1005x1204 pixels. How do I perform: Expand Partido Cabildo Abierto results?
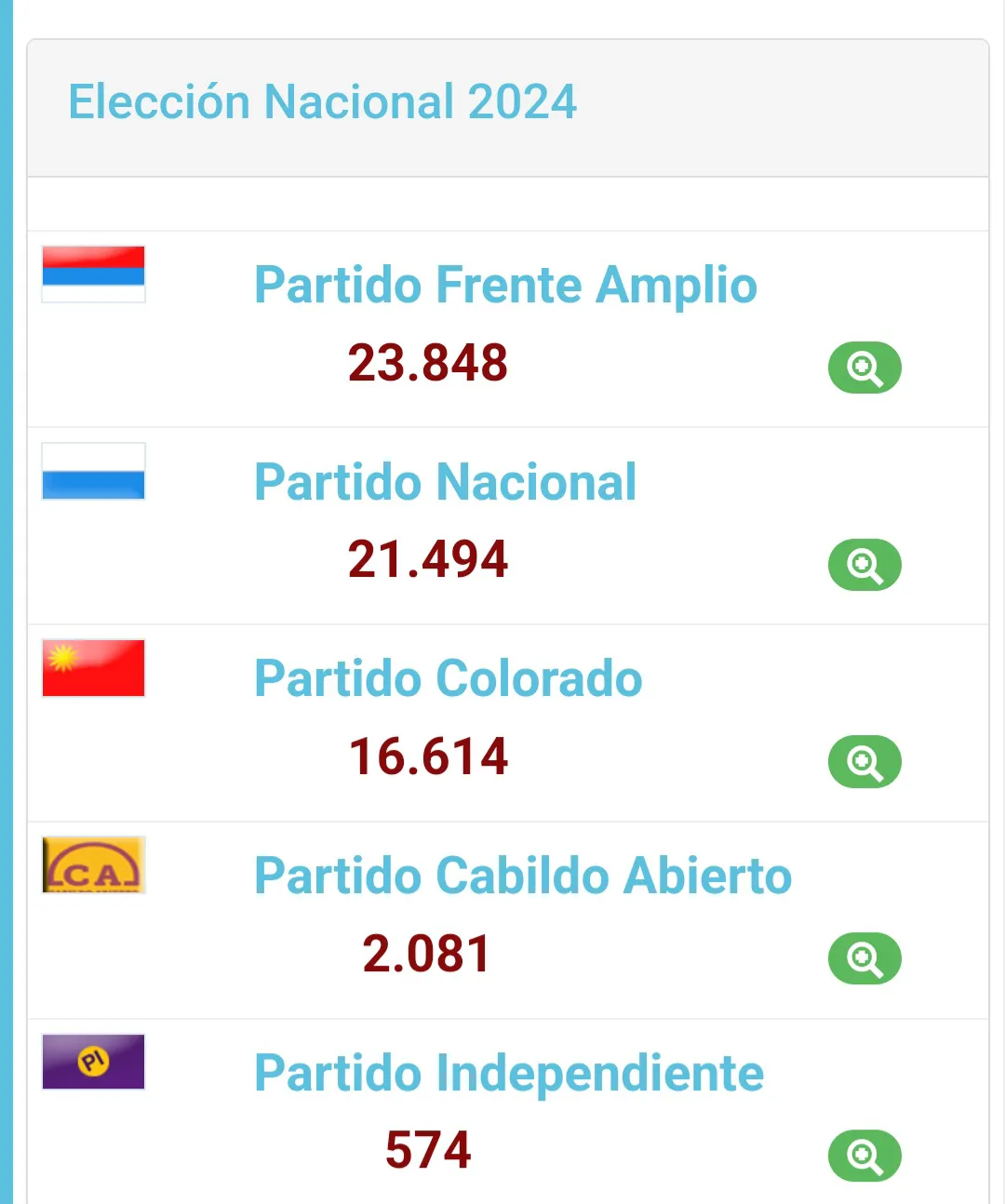pyautogui.click(x=864, y=958)
